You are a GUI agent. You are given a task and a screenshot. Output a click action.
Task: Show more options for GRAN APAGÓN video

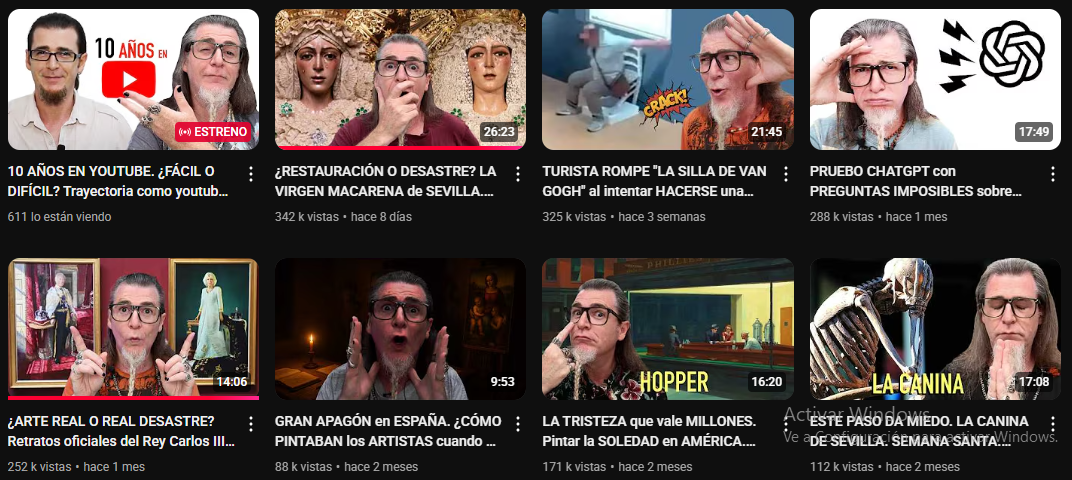pos(517,423)
